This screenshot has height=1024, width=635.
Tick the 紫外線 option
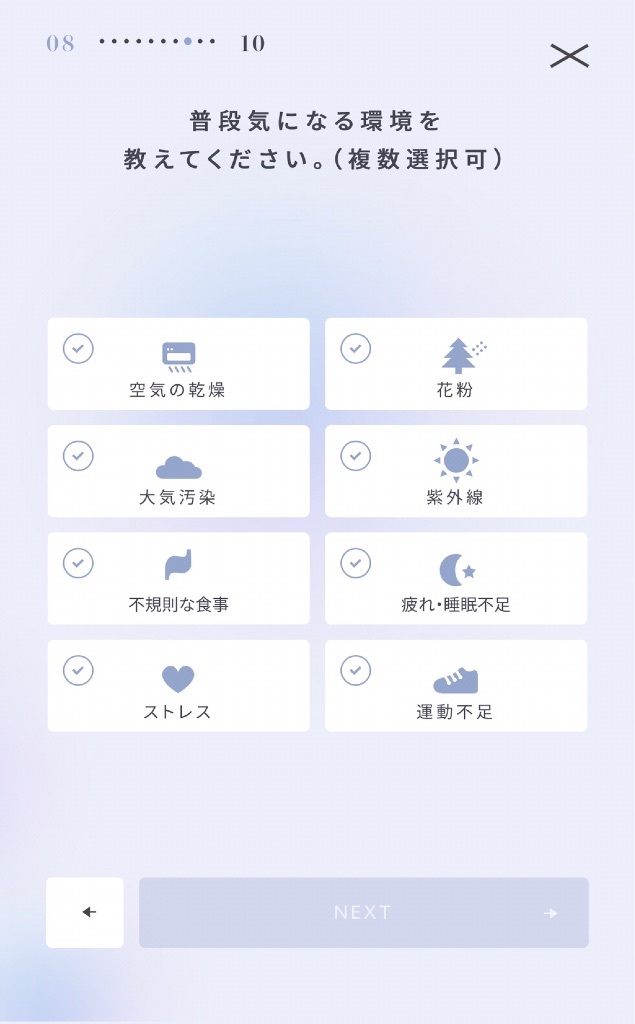click(x=456, y=471)
